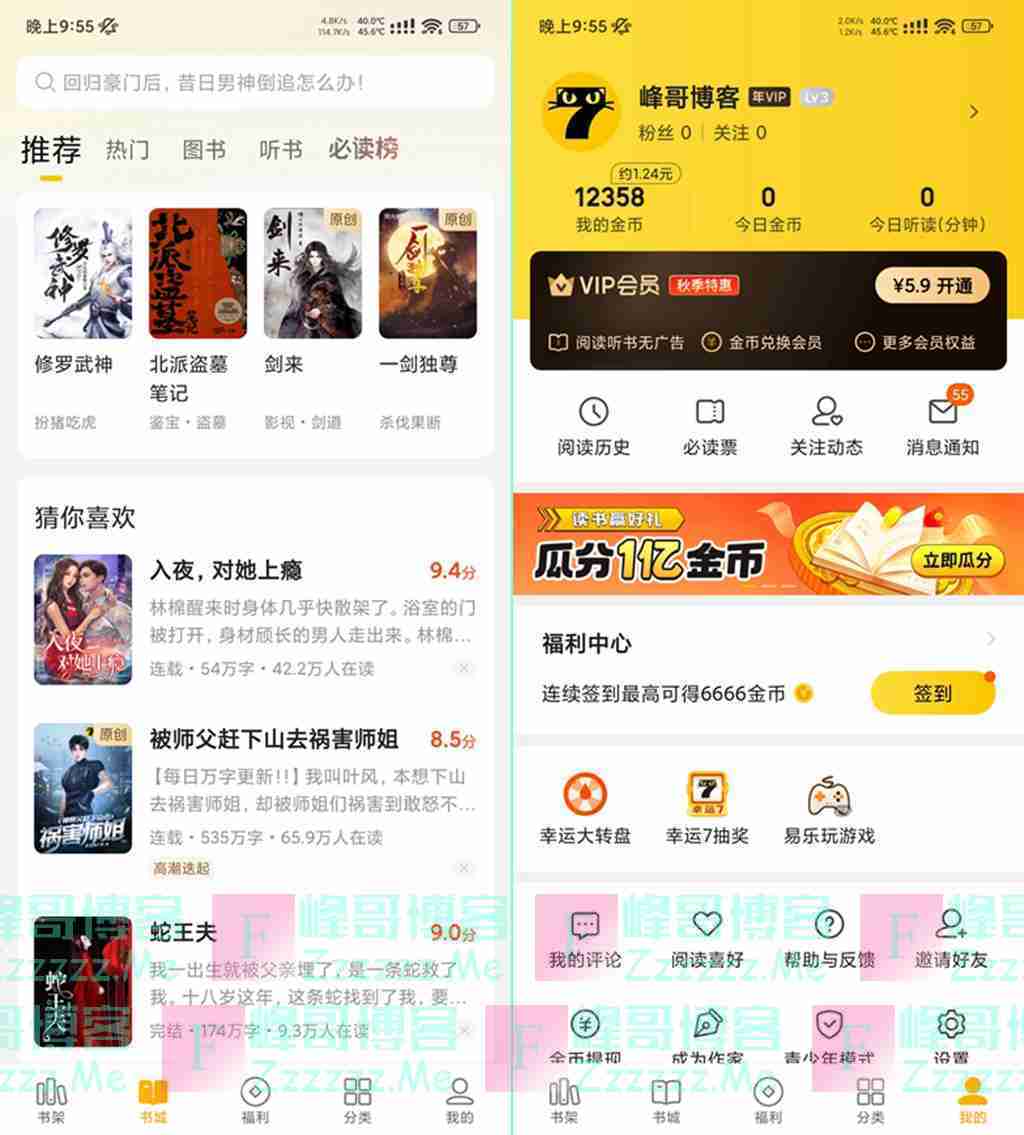The image size is (1024, 1135).
Task: Open 消息通知 messages
Action: 942,426
